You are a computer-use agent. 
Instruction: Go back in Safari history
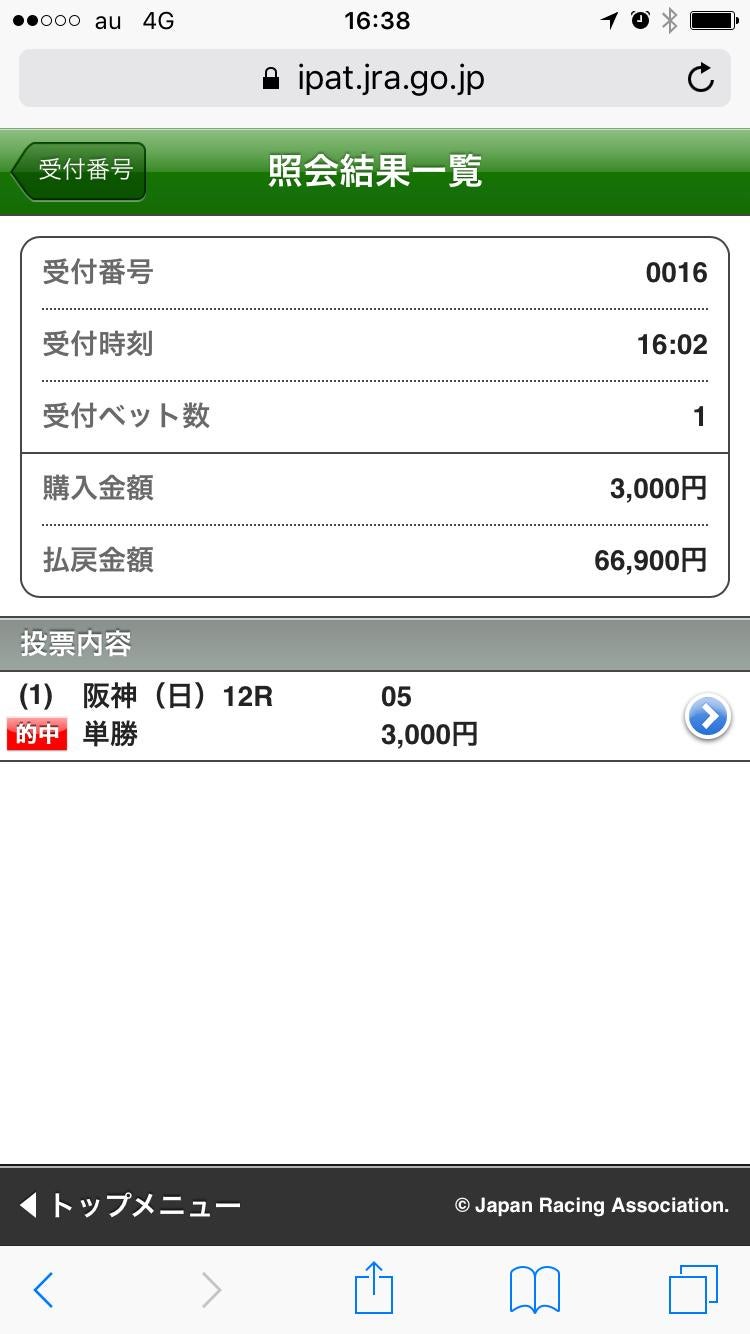(x=43, y=1290)
